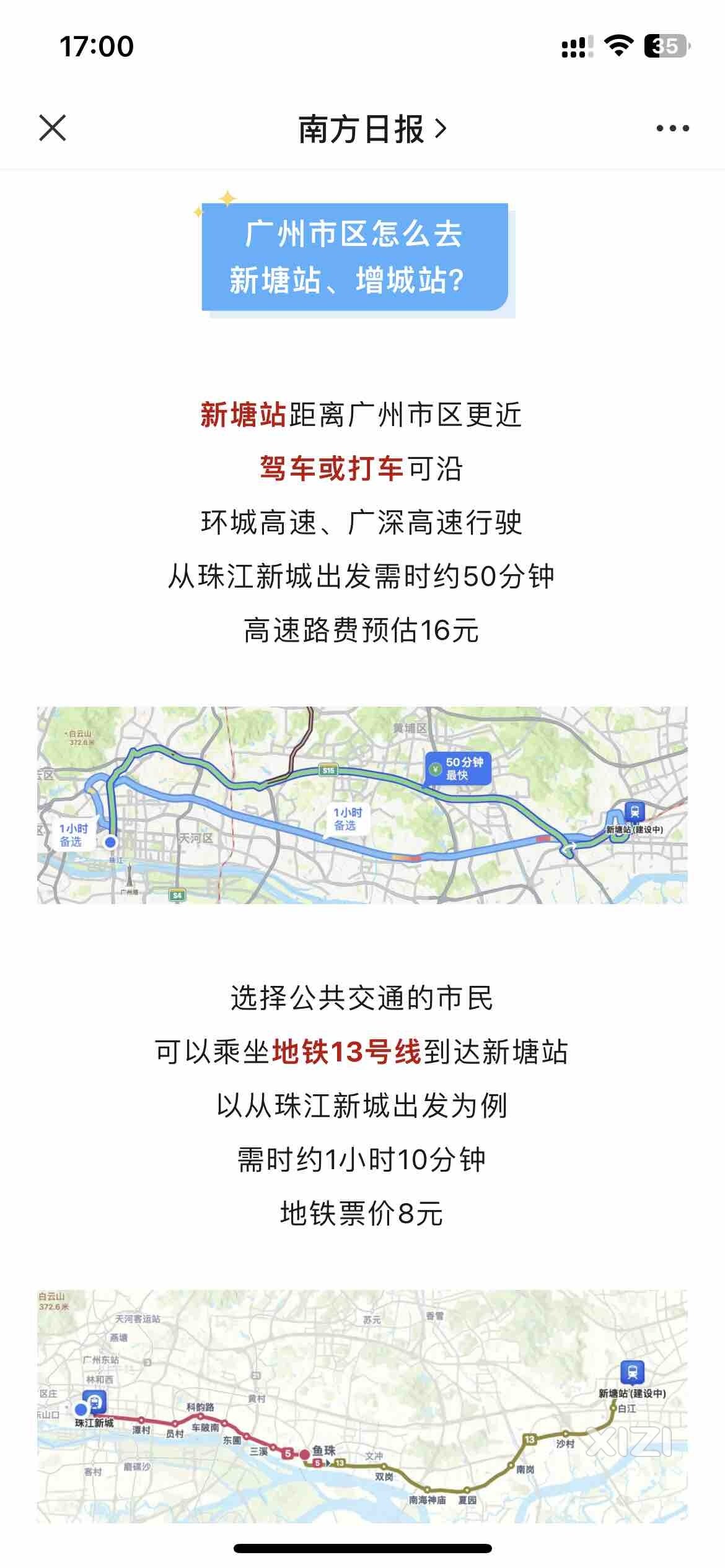
Task: Open the 南方日报 account page
Action: pyautogui.click(x=372, y=129)
